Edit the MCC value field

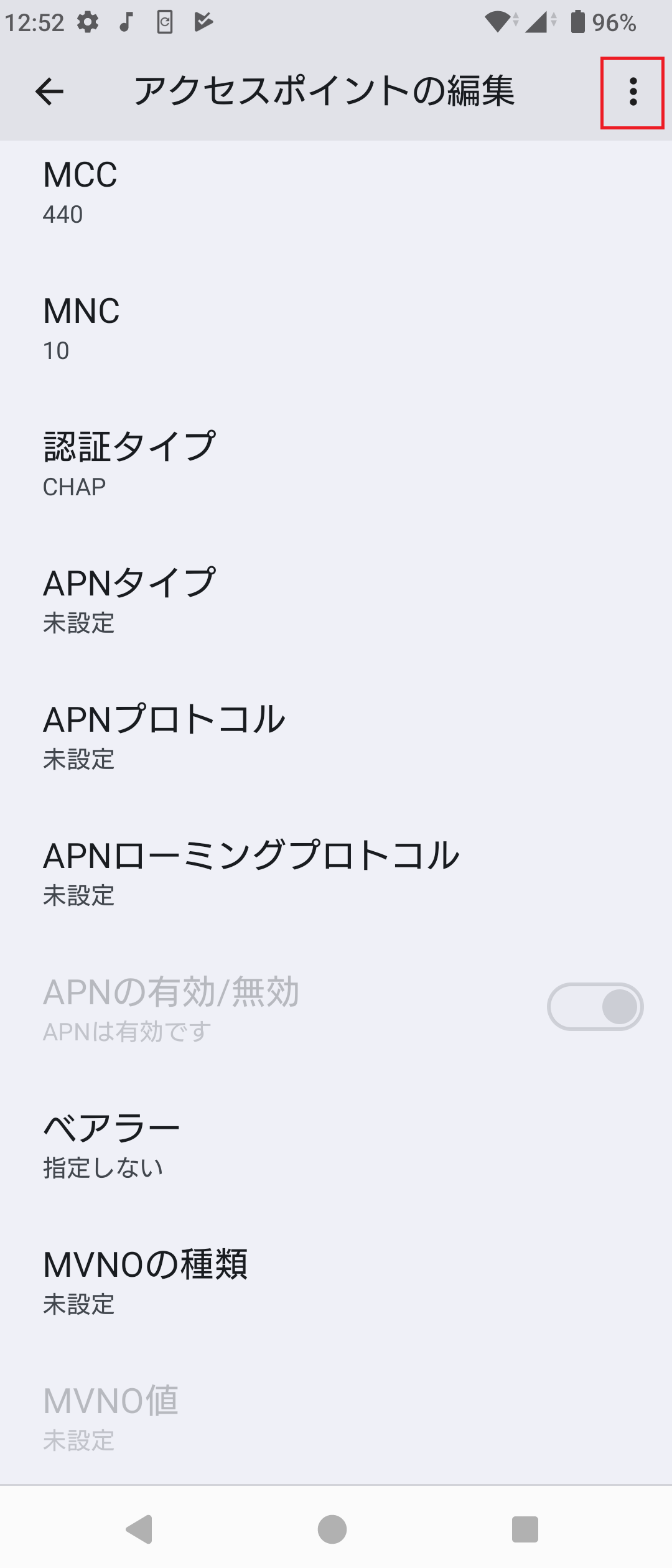(x=336, y=192)
